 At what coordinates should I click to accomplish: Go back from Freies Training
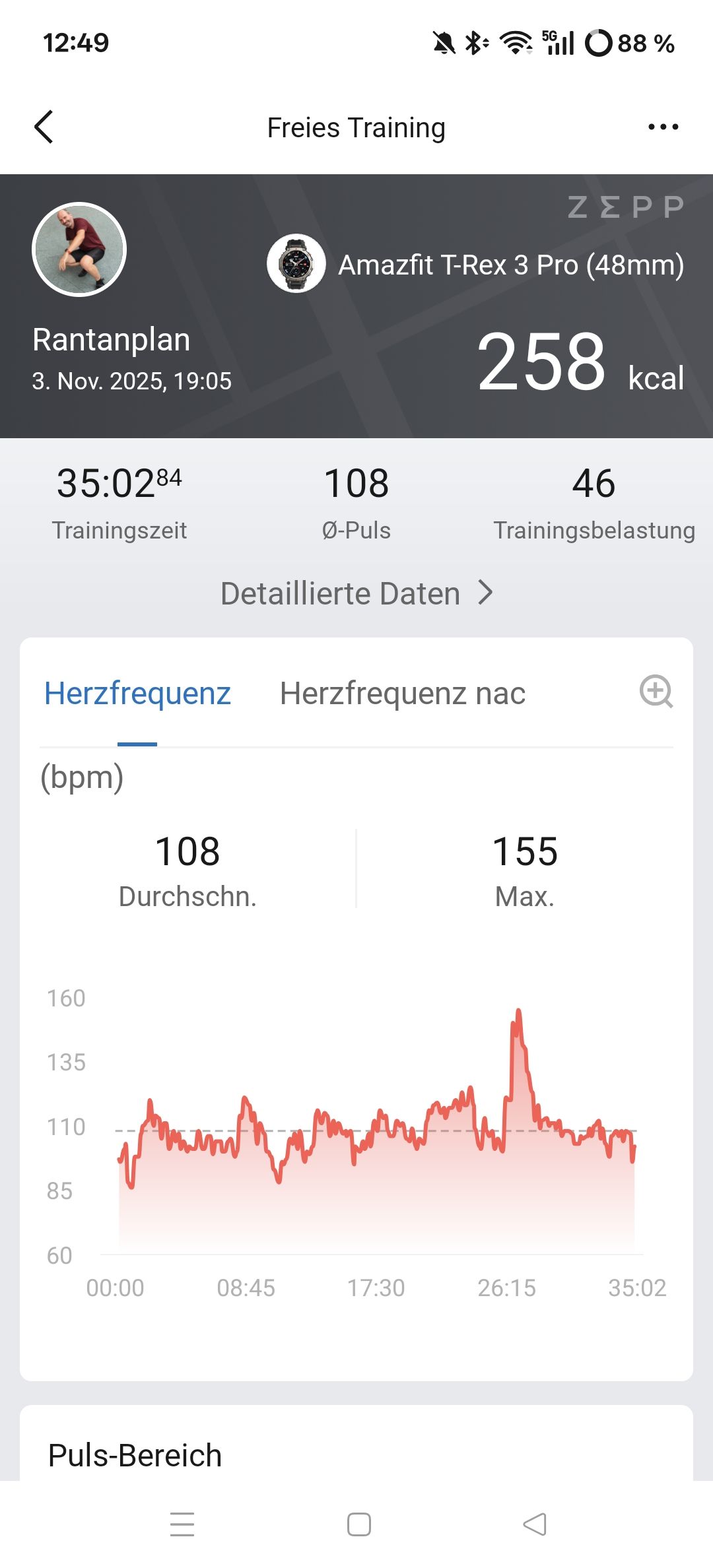[x=44, y=127]
